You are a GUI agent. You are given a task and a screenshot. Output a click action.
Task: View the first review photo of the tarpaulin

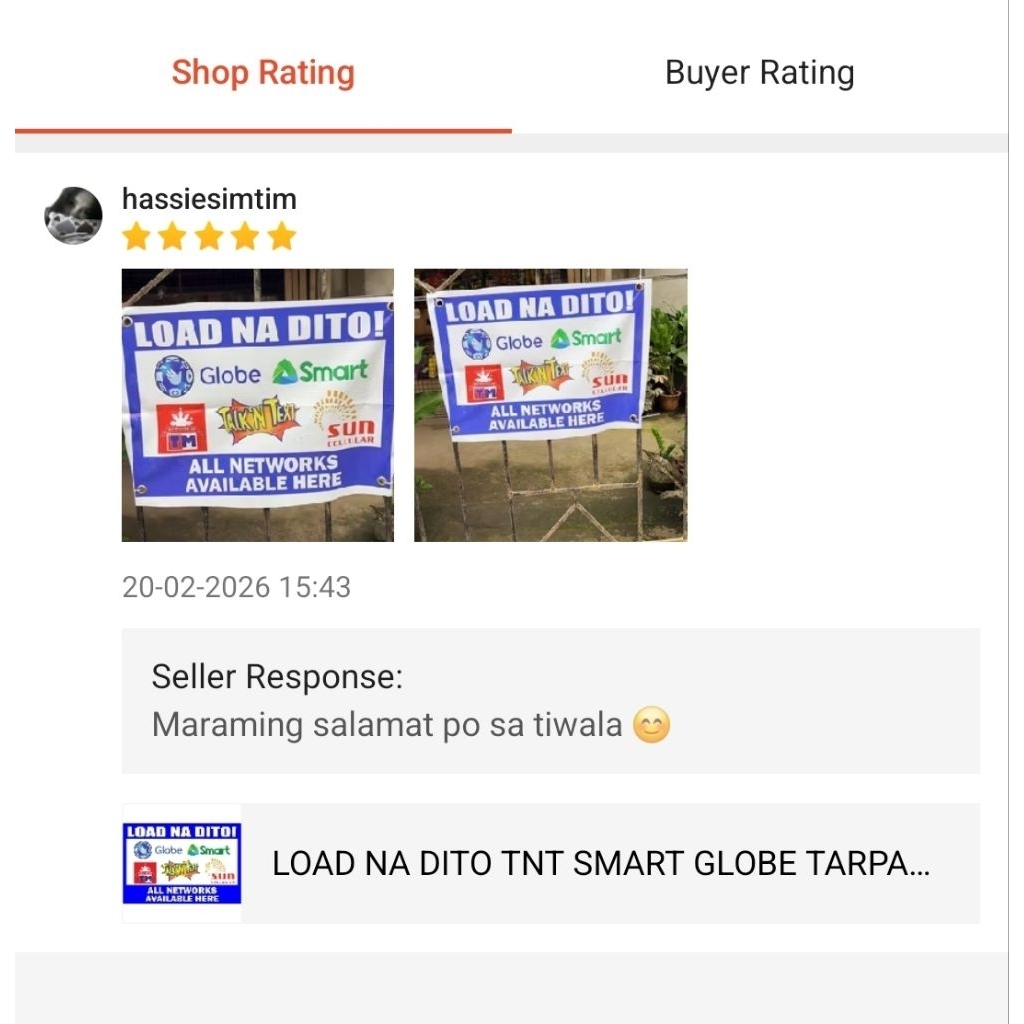pyautogui.click(x=258, y=405)
